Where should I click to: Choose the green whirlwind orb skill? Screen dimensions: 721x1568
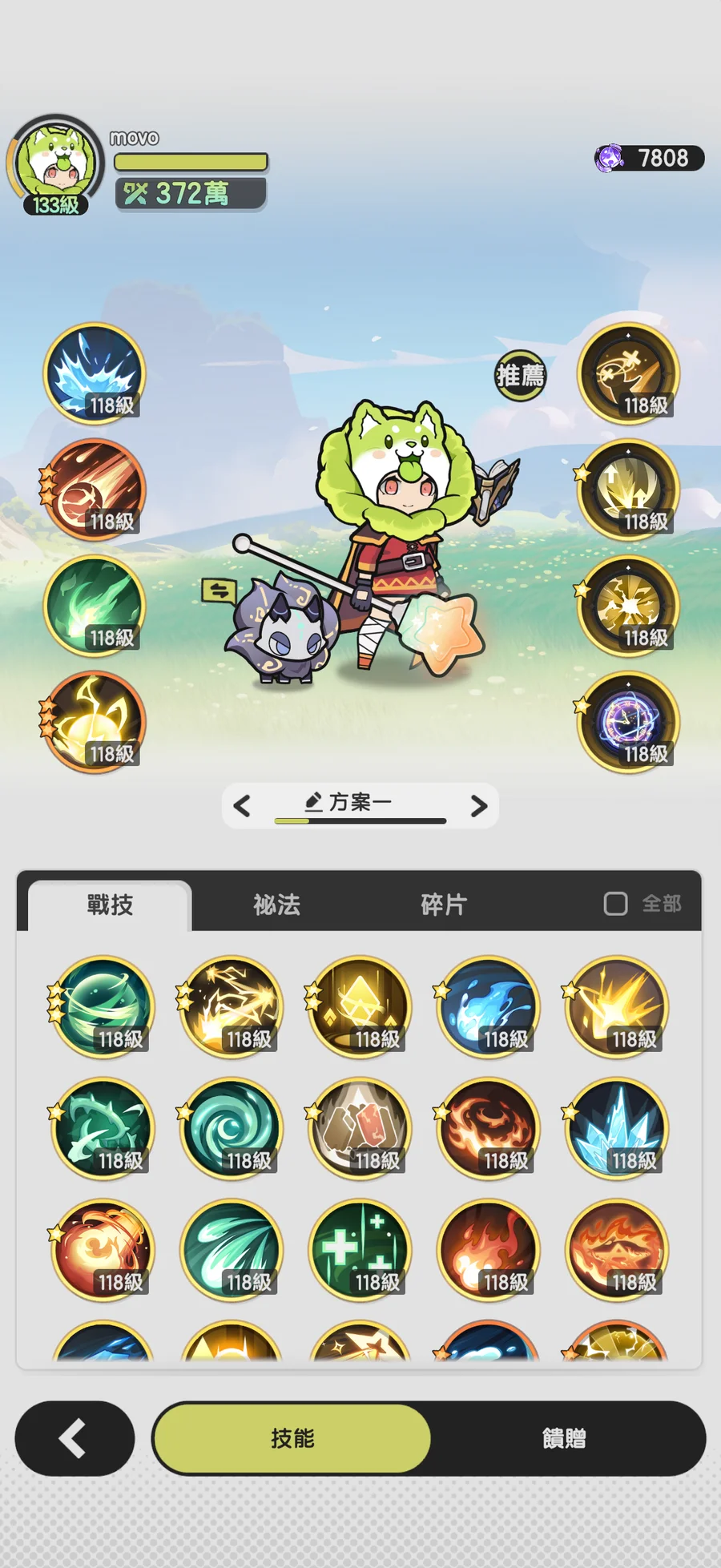click(x=103, y=1006)
